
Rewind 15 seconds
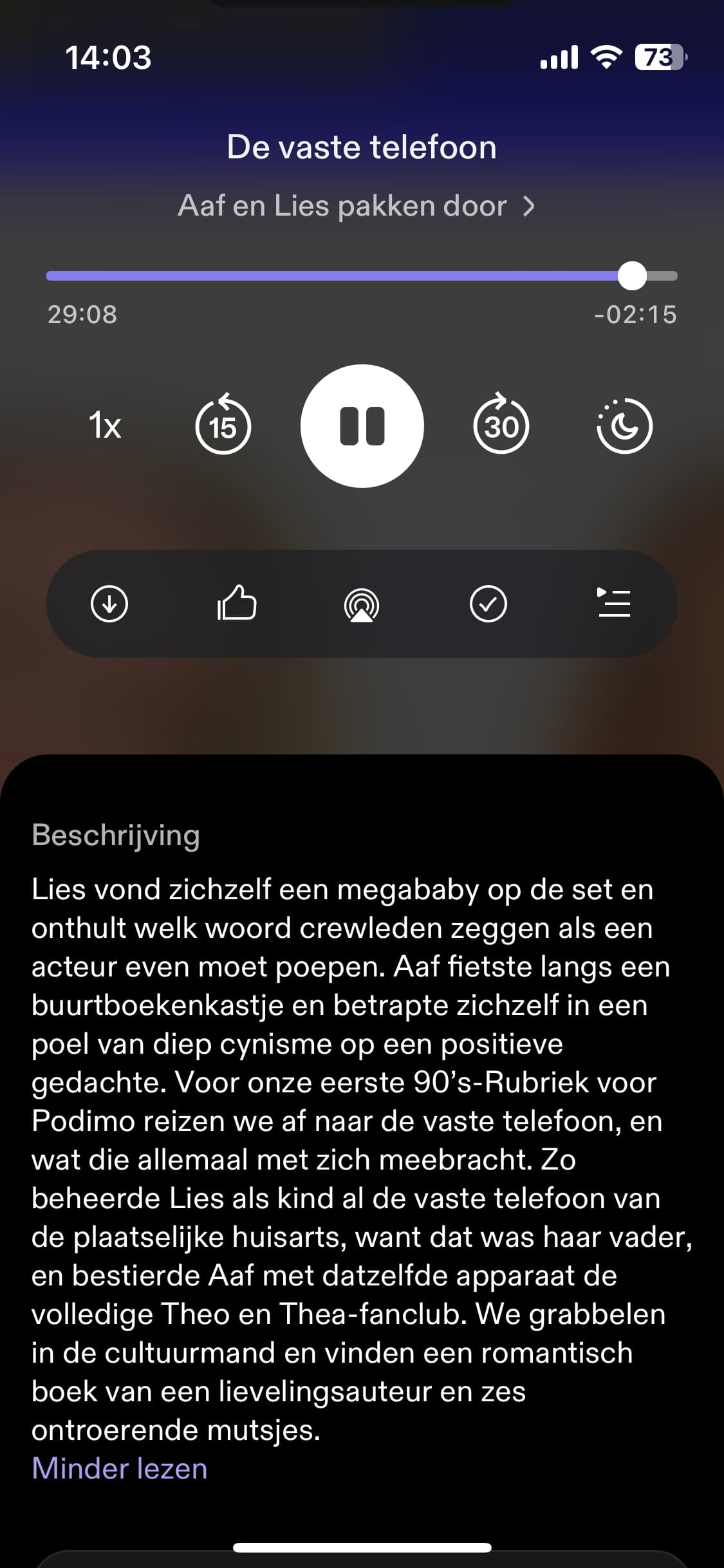click(223, 424)
